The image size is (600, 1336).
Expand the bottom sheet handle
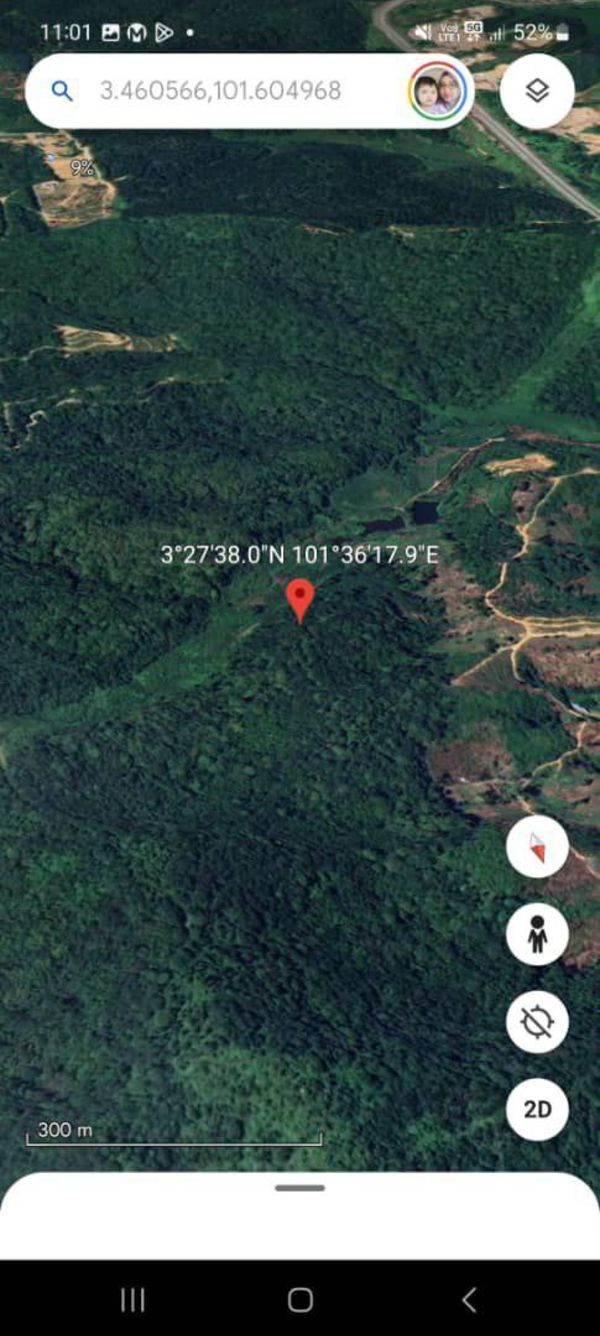coord(300,1188)
